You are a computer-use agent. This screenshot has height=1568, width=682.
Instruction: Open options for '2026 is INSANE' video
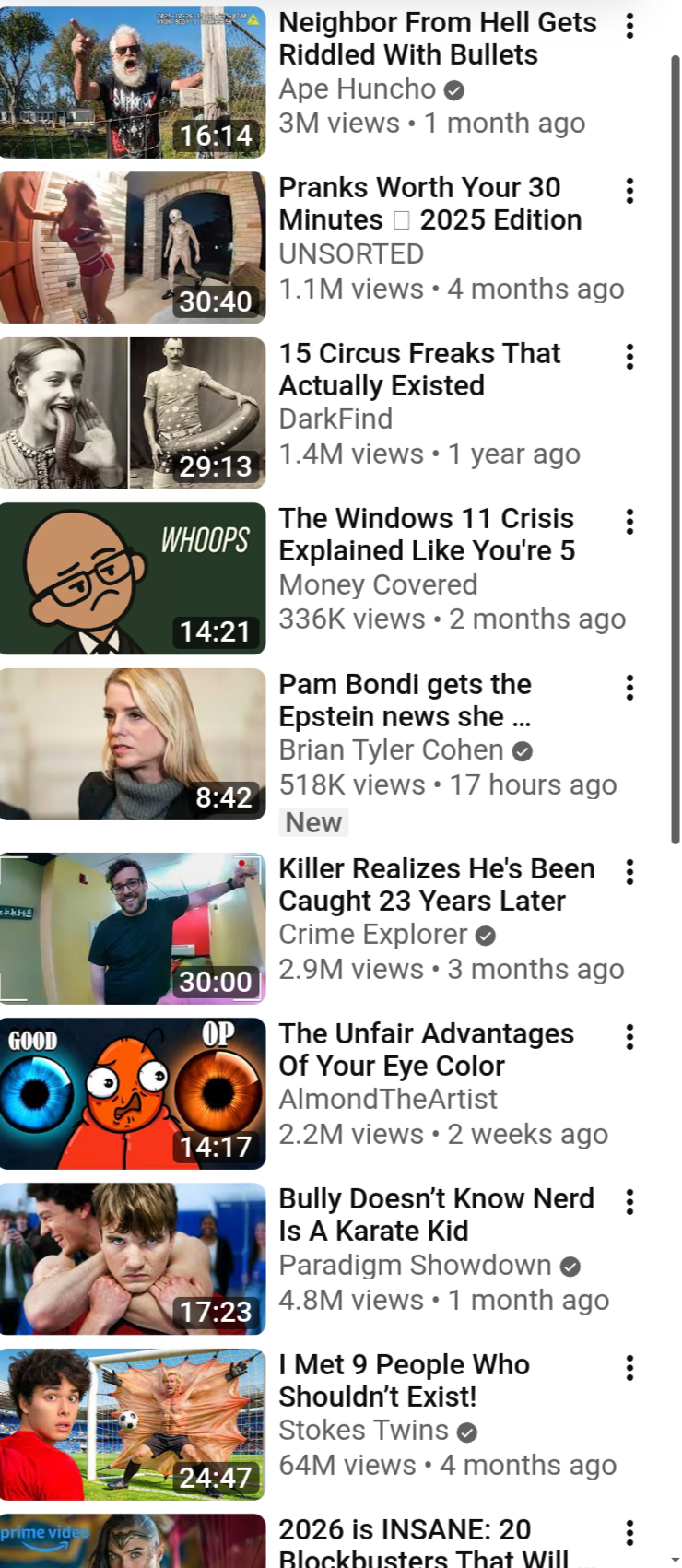click(629, 1533)
